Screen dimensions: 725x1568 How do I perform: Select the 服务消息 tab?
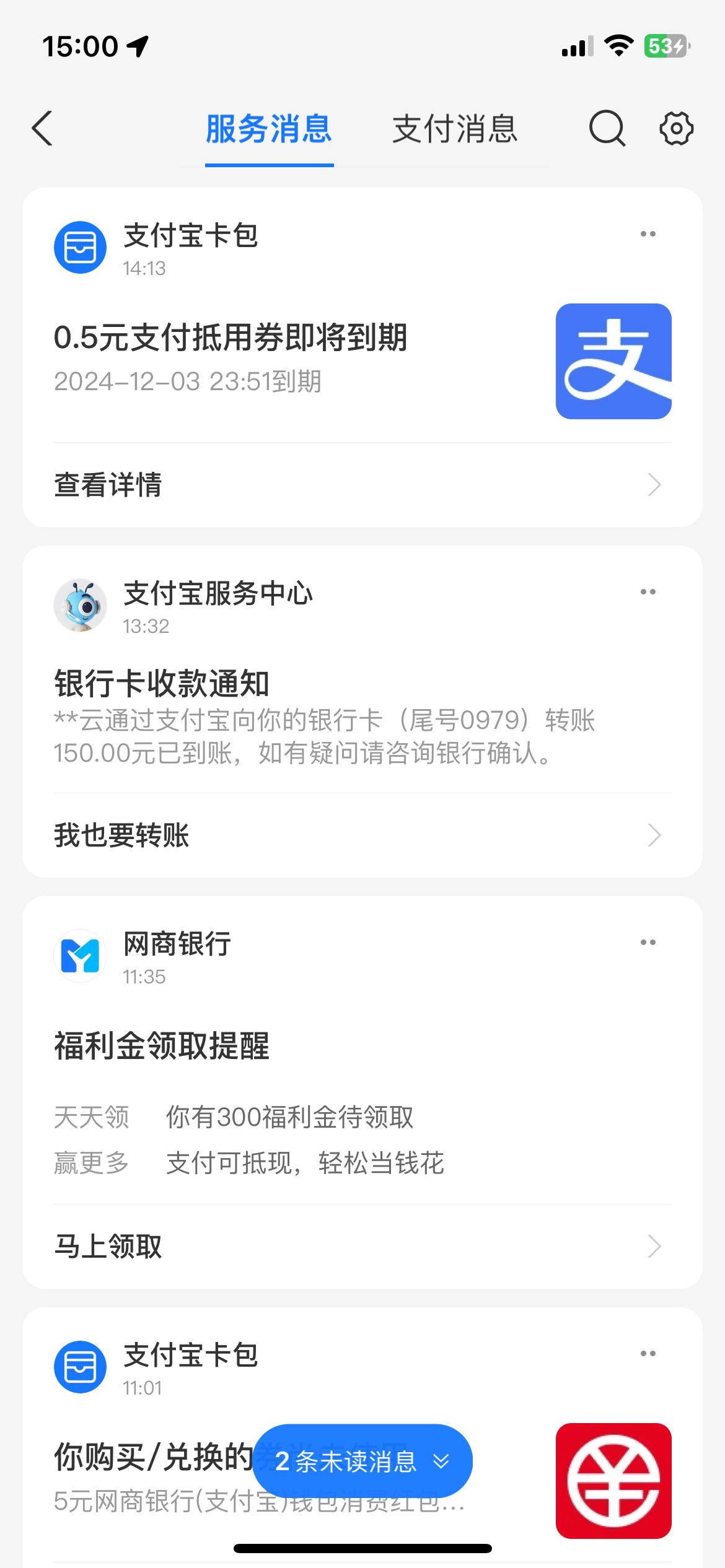269,129
